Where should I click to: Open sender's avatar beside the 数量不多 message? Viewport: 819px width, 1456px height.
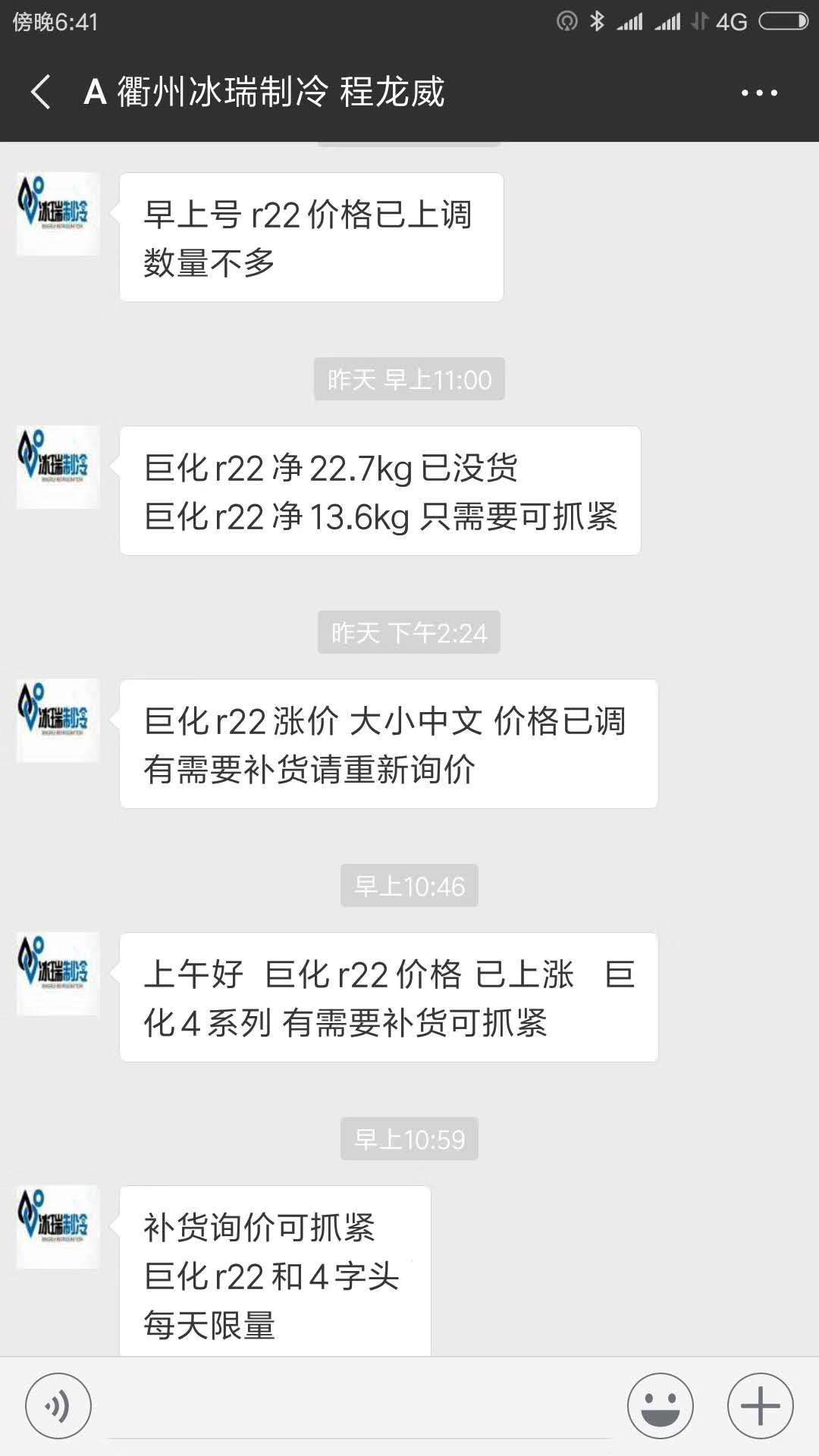(x=58, y=214)
